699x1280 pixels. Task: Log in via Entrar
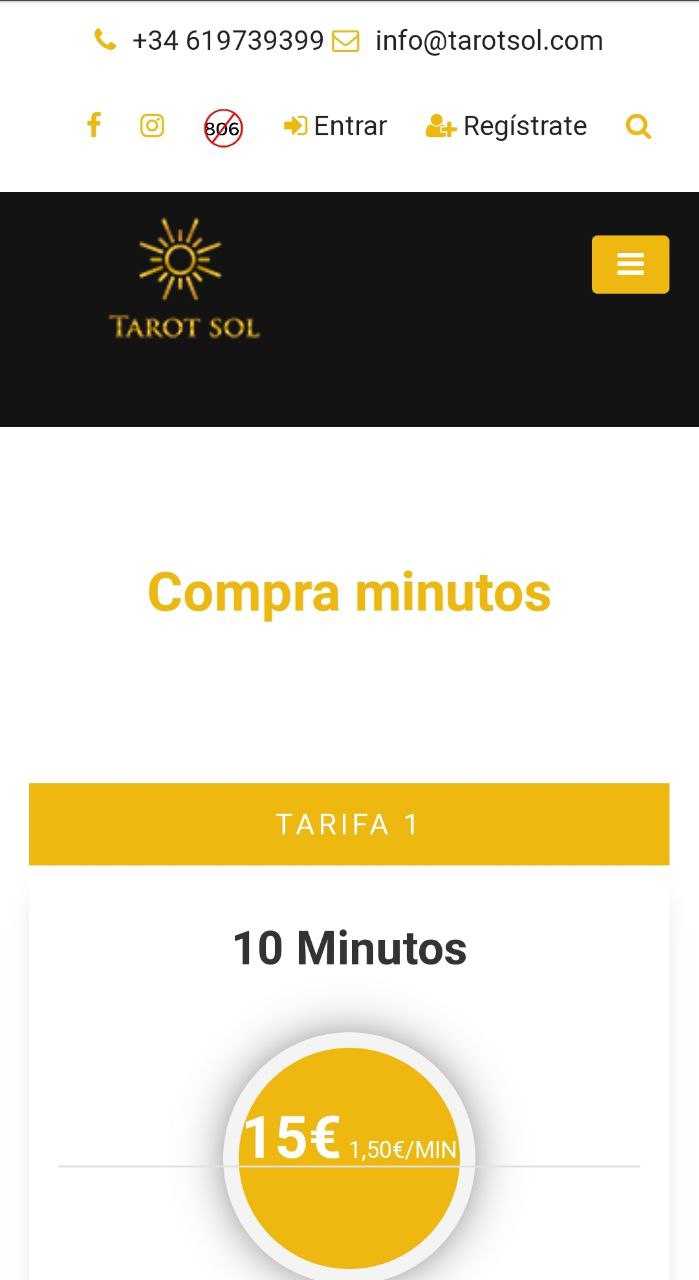click(336, 126)
